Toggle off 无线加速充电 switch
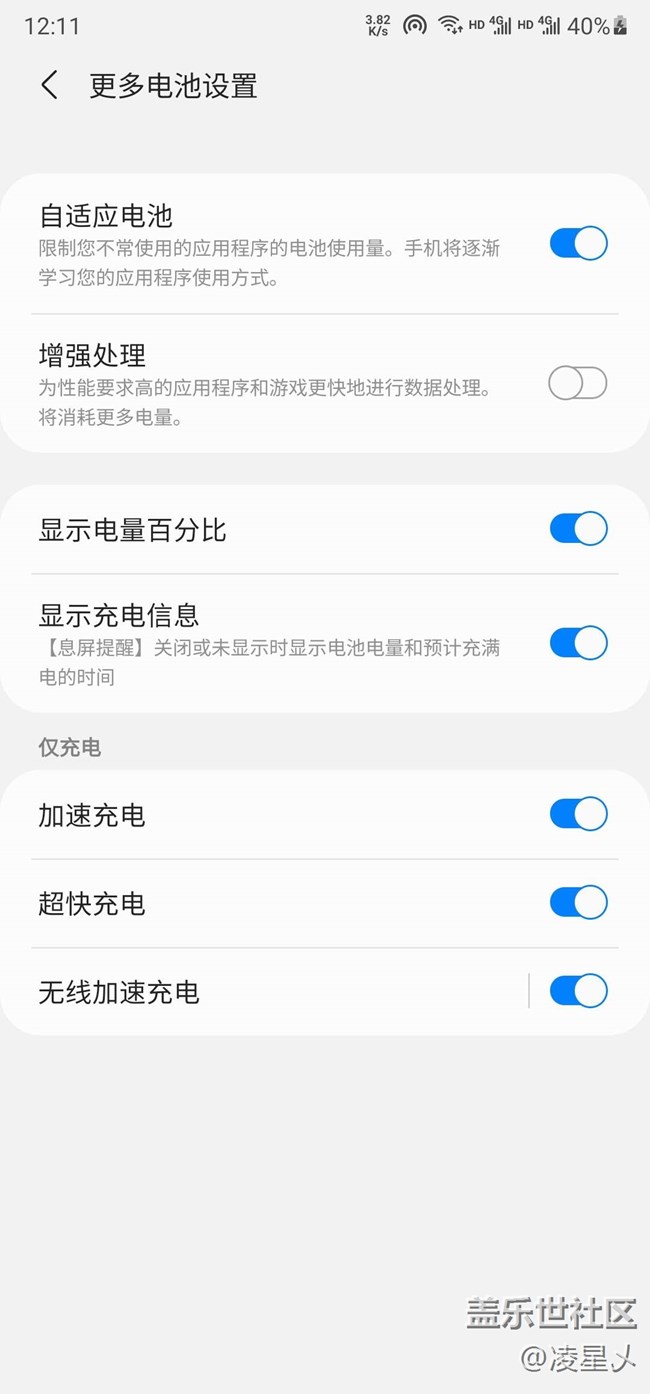The height and width of the screenshot is (1394, 650). click(x=578, y=991)
